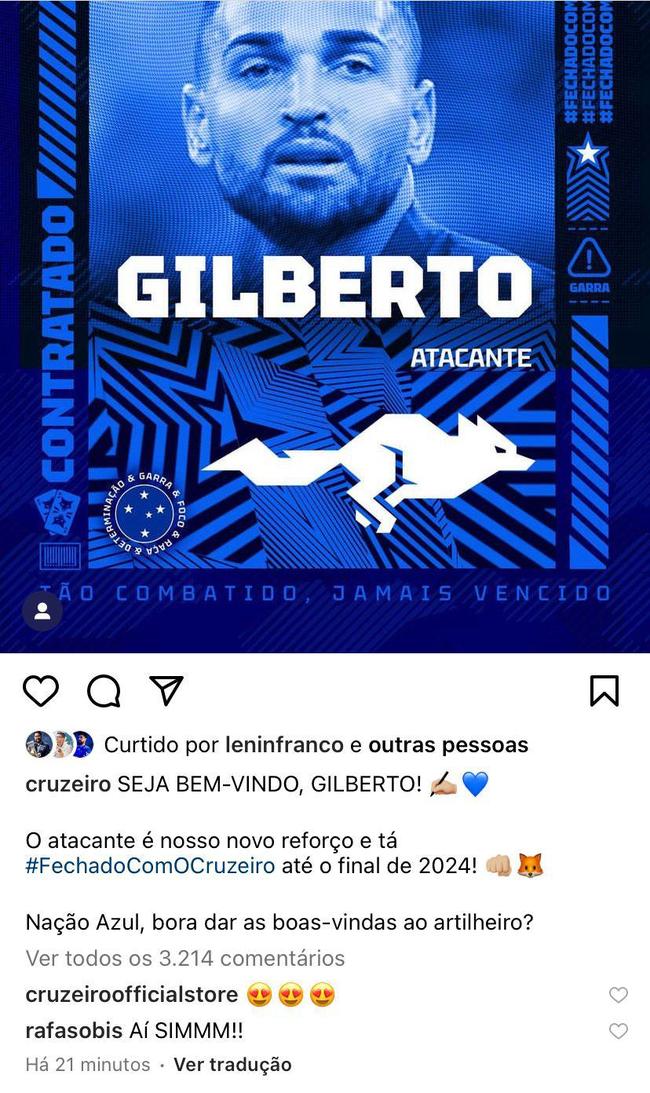650x1093 pixels.
Task: Share the post with the paper plane icon
Action: (167, 690)
